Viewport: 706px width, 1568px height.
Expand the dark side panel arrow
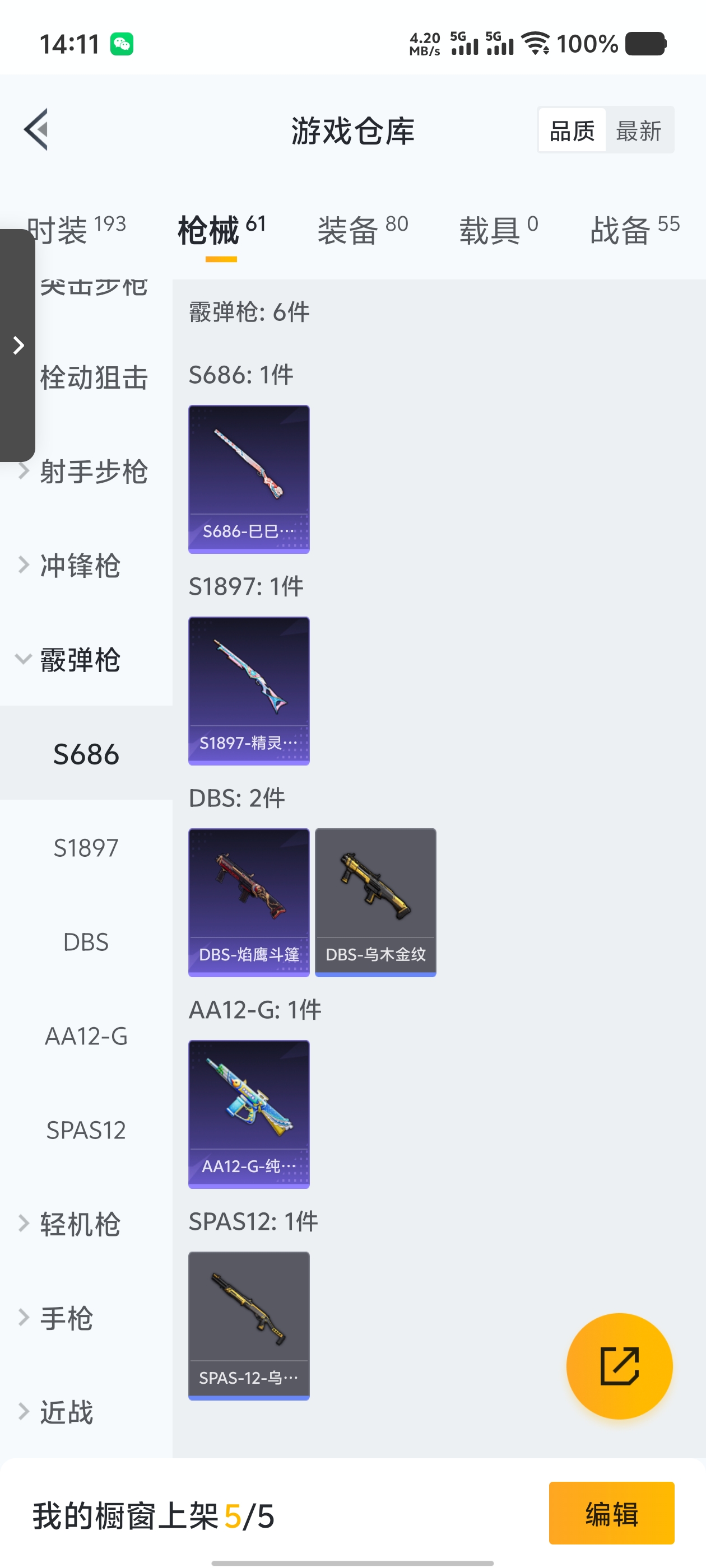point(18,345)
